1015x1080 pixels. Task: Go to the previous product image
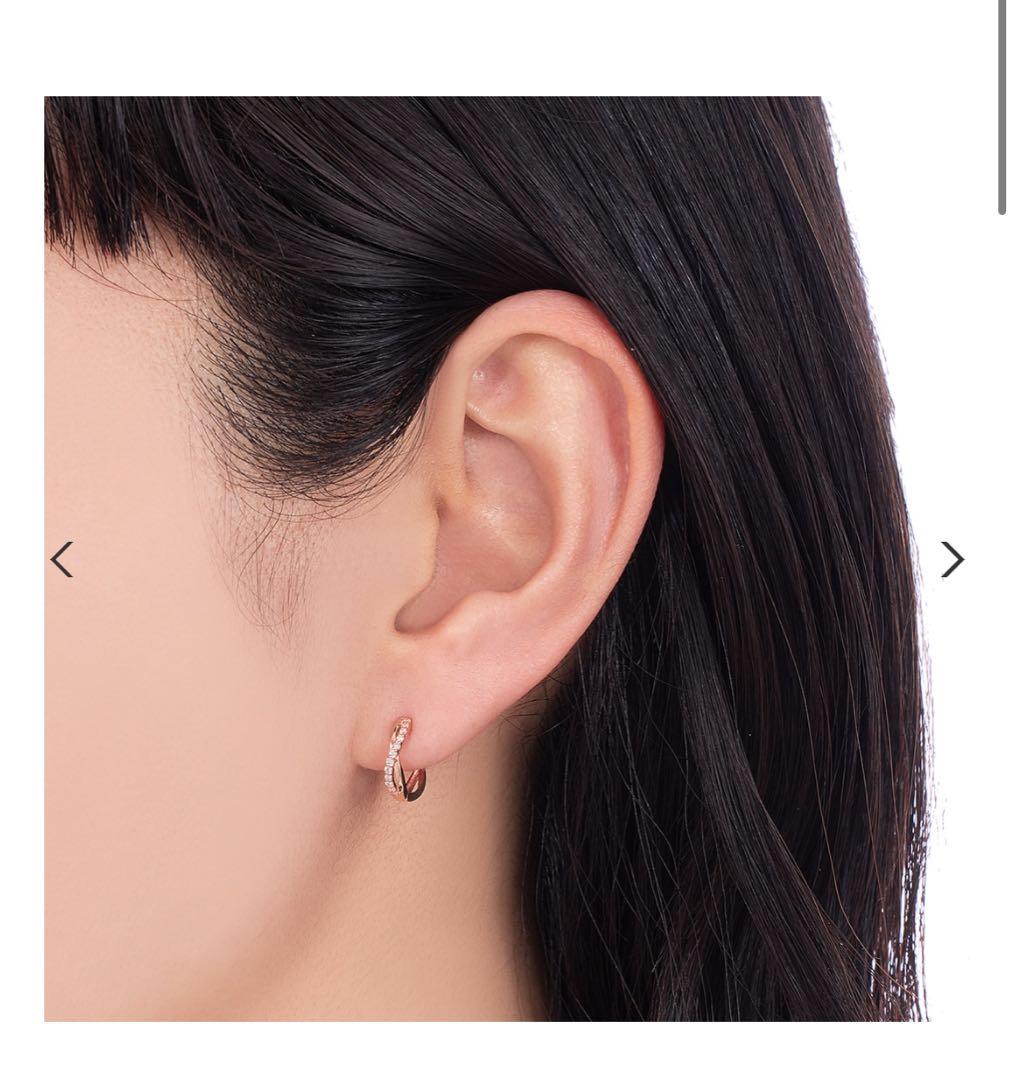point(62,560)
